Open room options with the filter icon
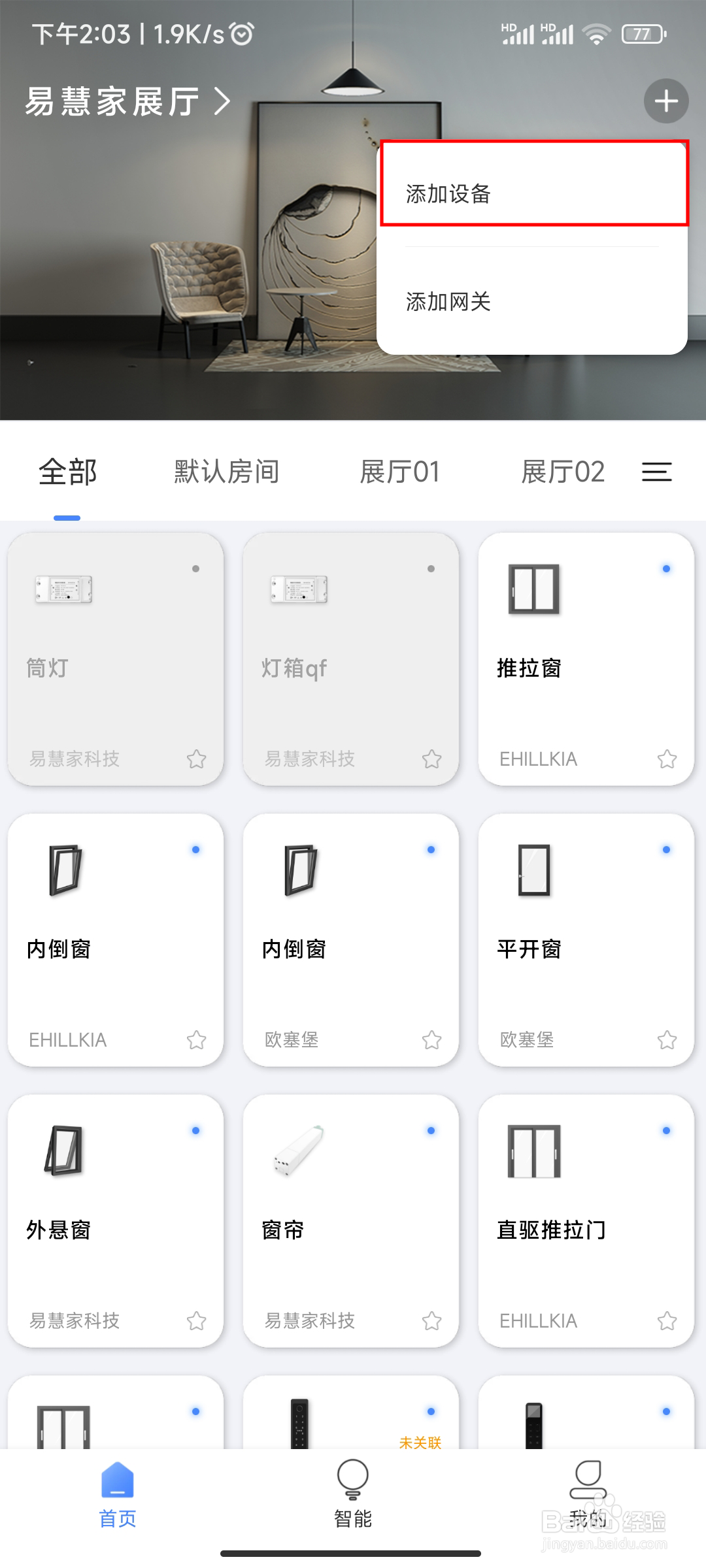The height and width of the screenshot is (1568, 706). (656, 472)
